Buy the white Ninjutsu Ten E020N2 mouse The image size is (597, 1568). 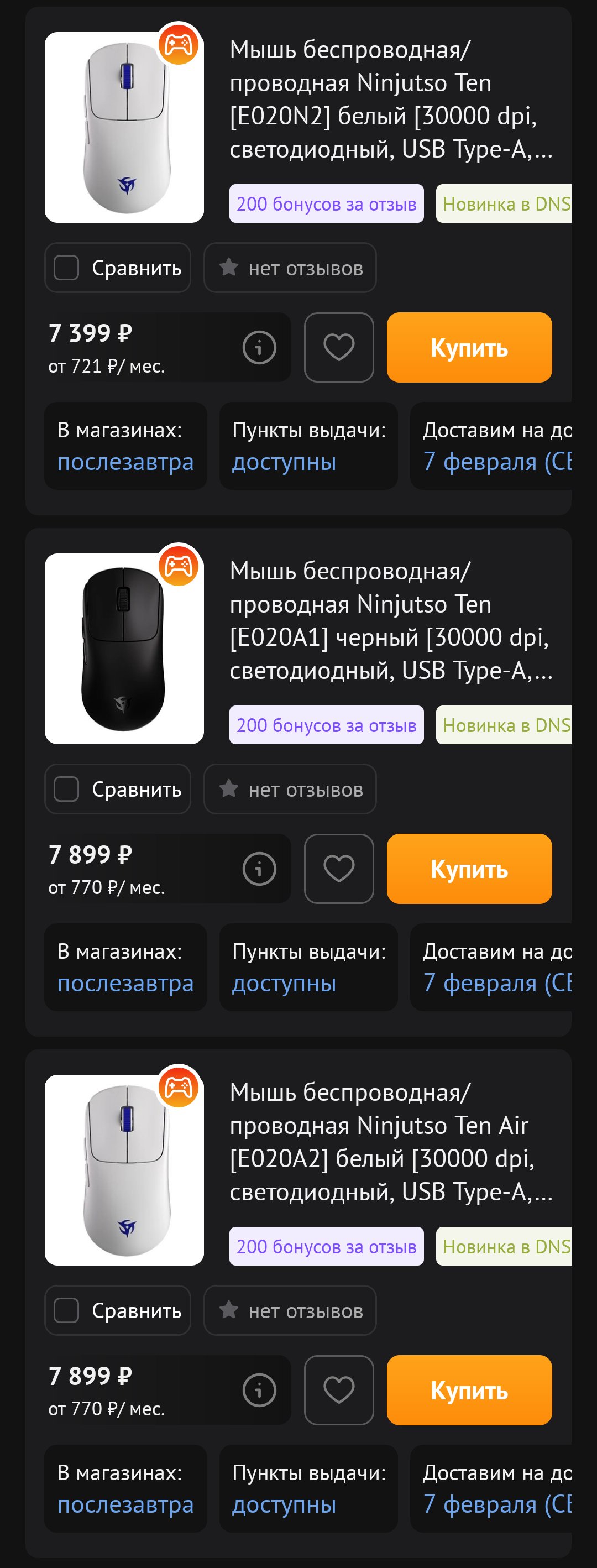coord(469,348)
